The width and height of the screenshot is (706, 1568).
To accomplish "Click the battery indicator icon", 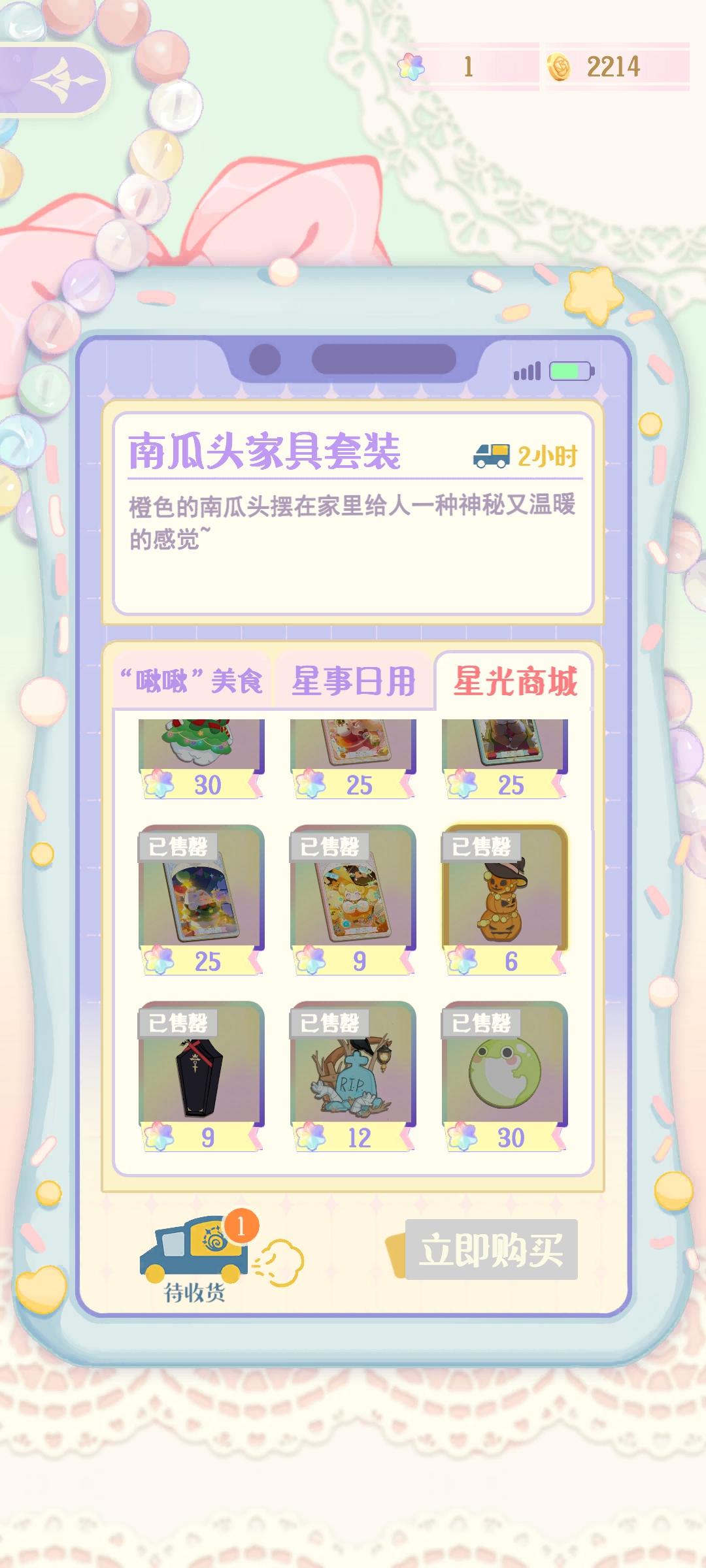I will 571,370.
